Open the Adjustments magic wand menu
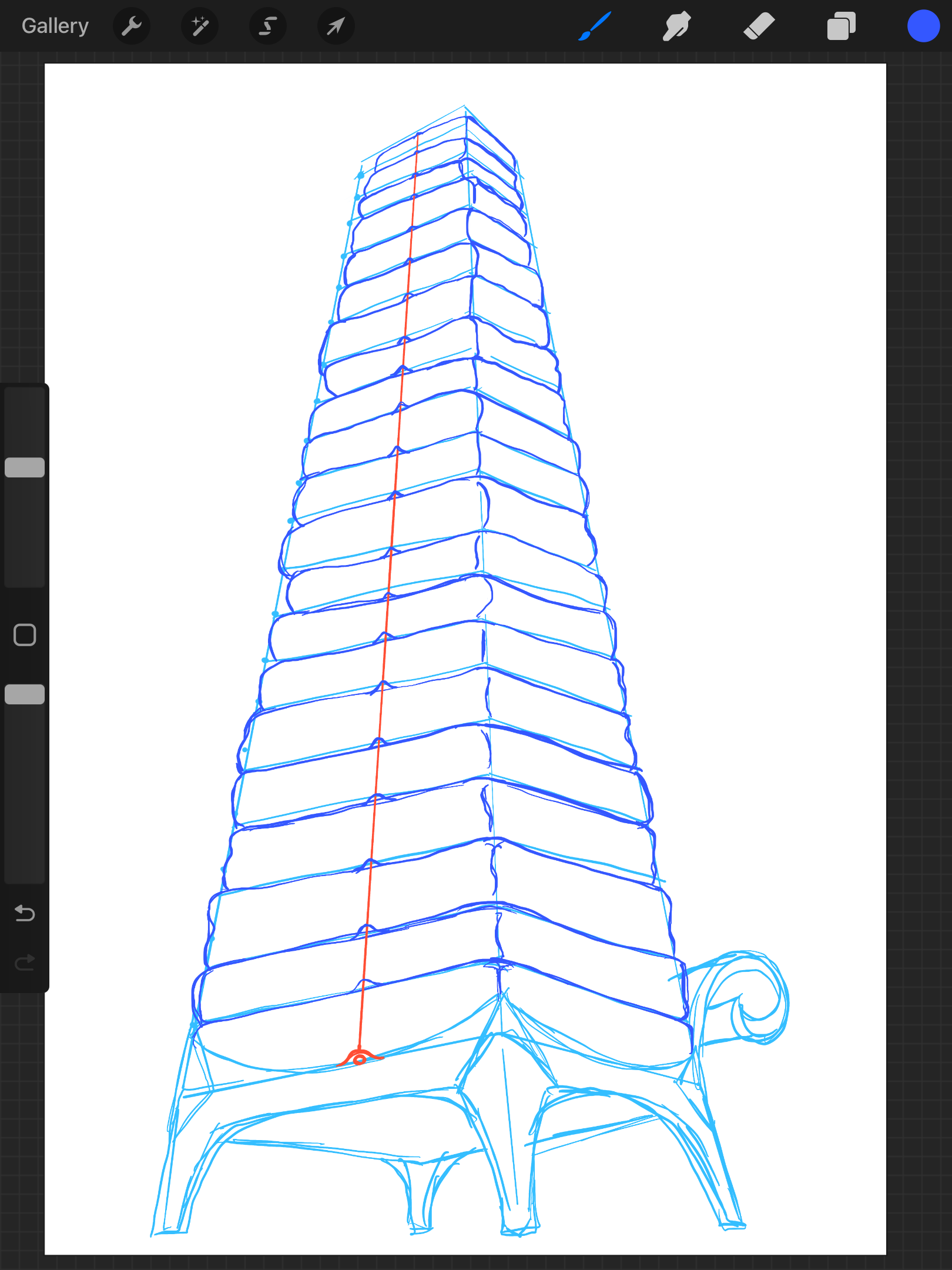Image resolution: width=952 pixels, height=1270 pixels. point(200,26)
